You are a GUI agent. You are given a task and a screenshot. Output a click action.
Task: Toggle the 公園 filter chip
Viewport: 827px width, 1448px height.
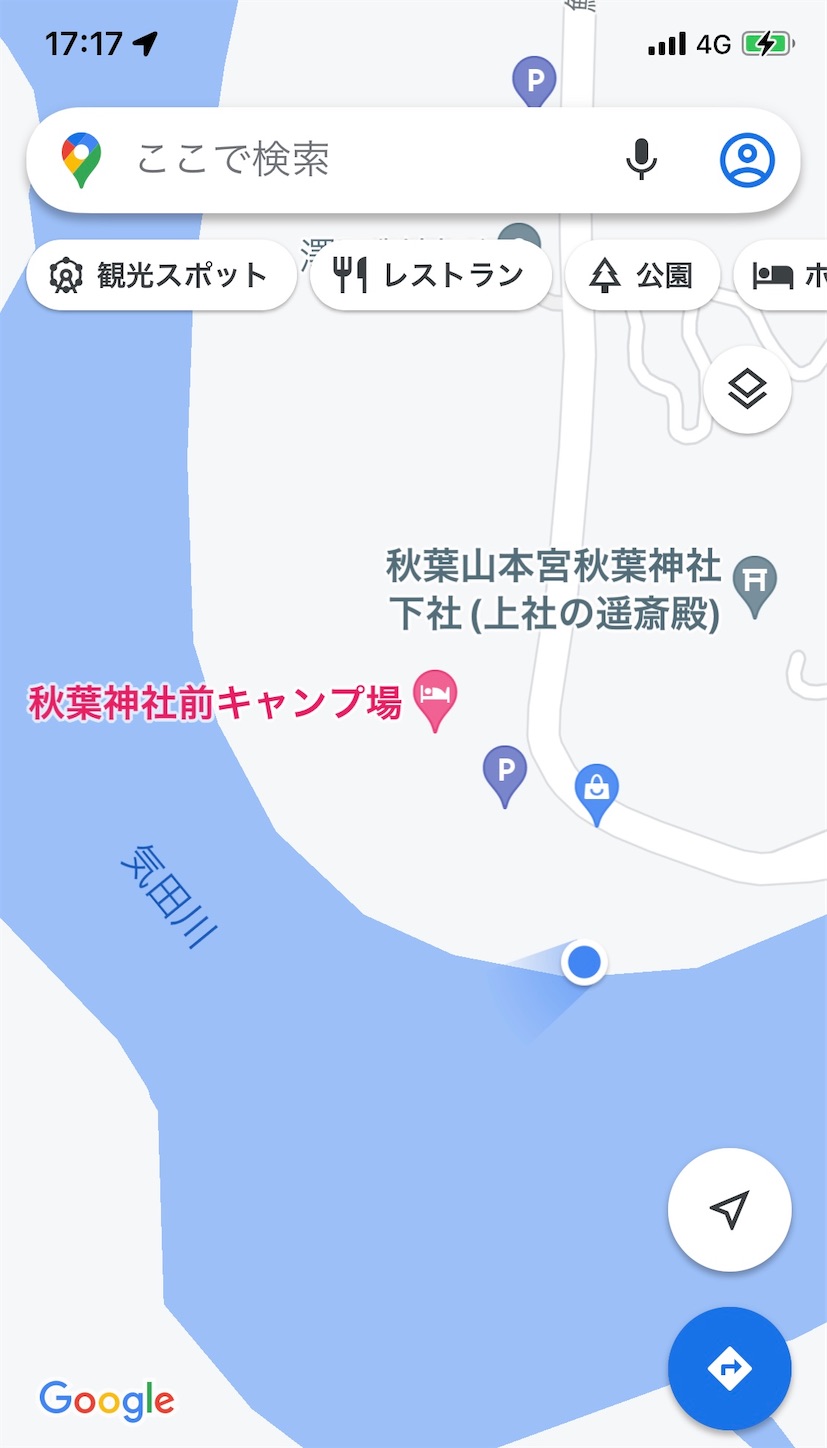643,274
